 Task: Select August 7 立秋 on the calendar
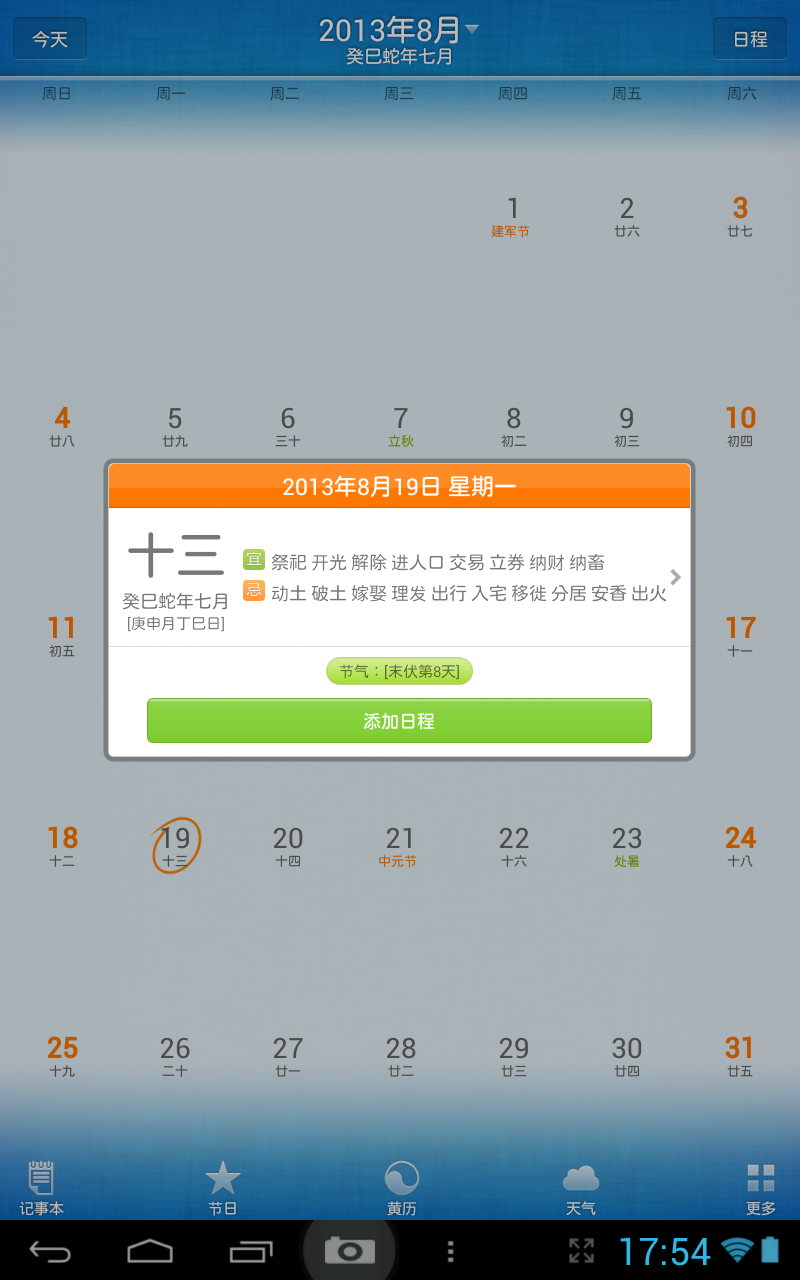point(400,426)
